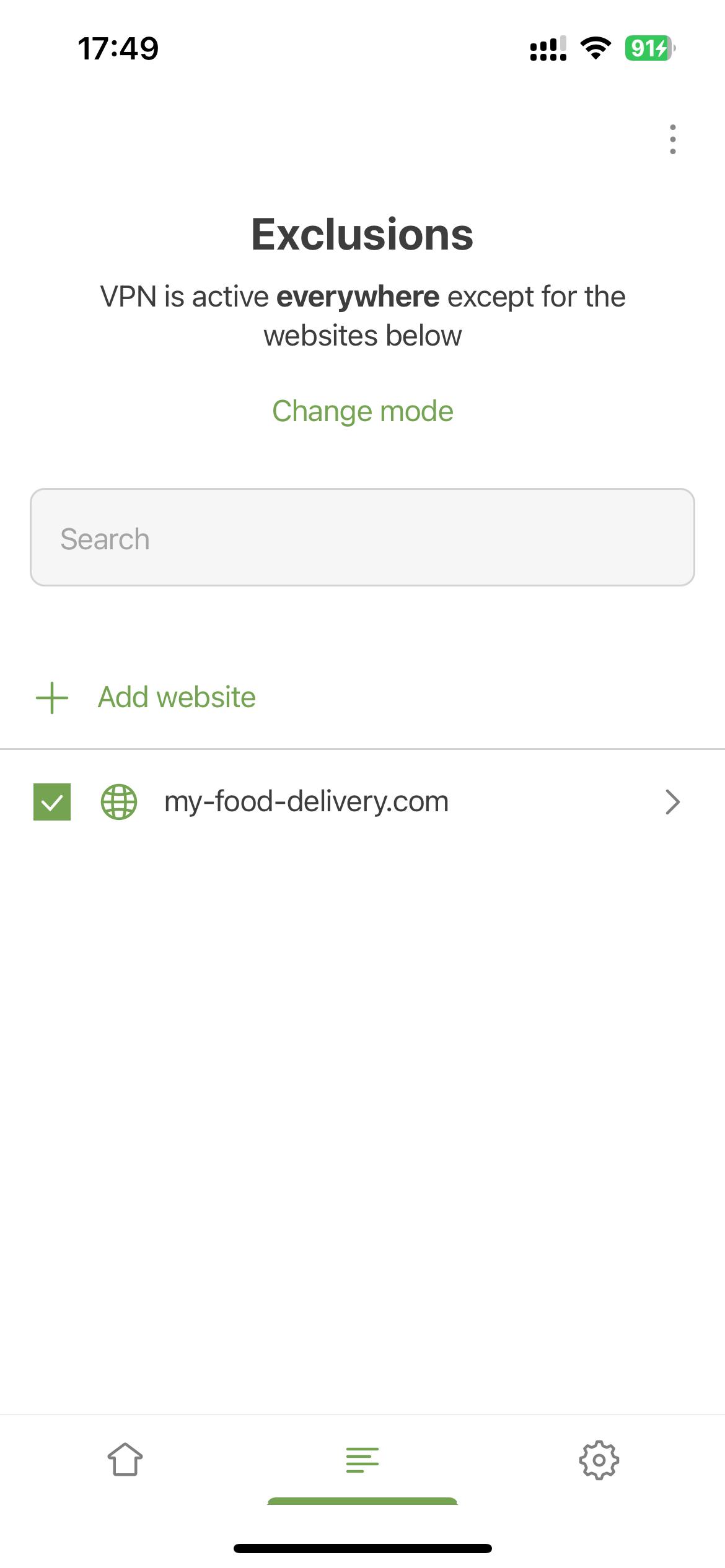Image resolution: width=725 pixels, height=1568 pixels.
Task: Open the Settings gear tab
Action: pos(599,1460)
